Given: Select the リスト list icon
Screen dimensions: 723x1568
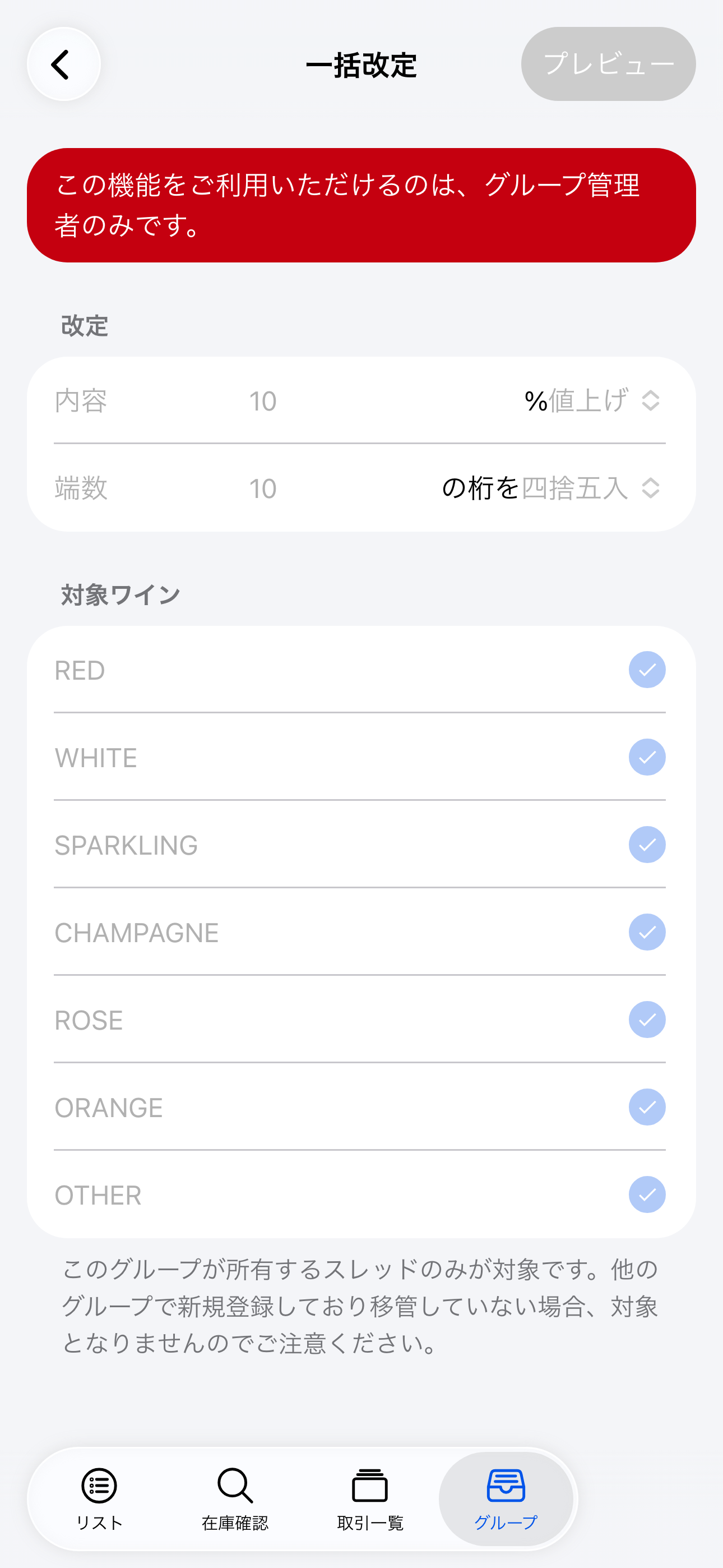Looking at the screenshot, I should click(98, 1485).
